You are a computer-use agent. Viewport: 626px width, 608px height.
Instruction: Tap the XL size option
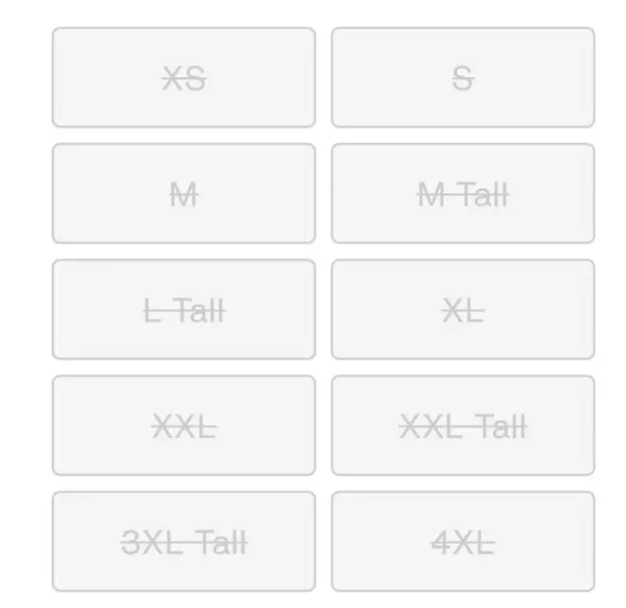462,310
